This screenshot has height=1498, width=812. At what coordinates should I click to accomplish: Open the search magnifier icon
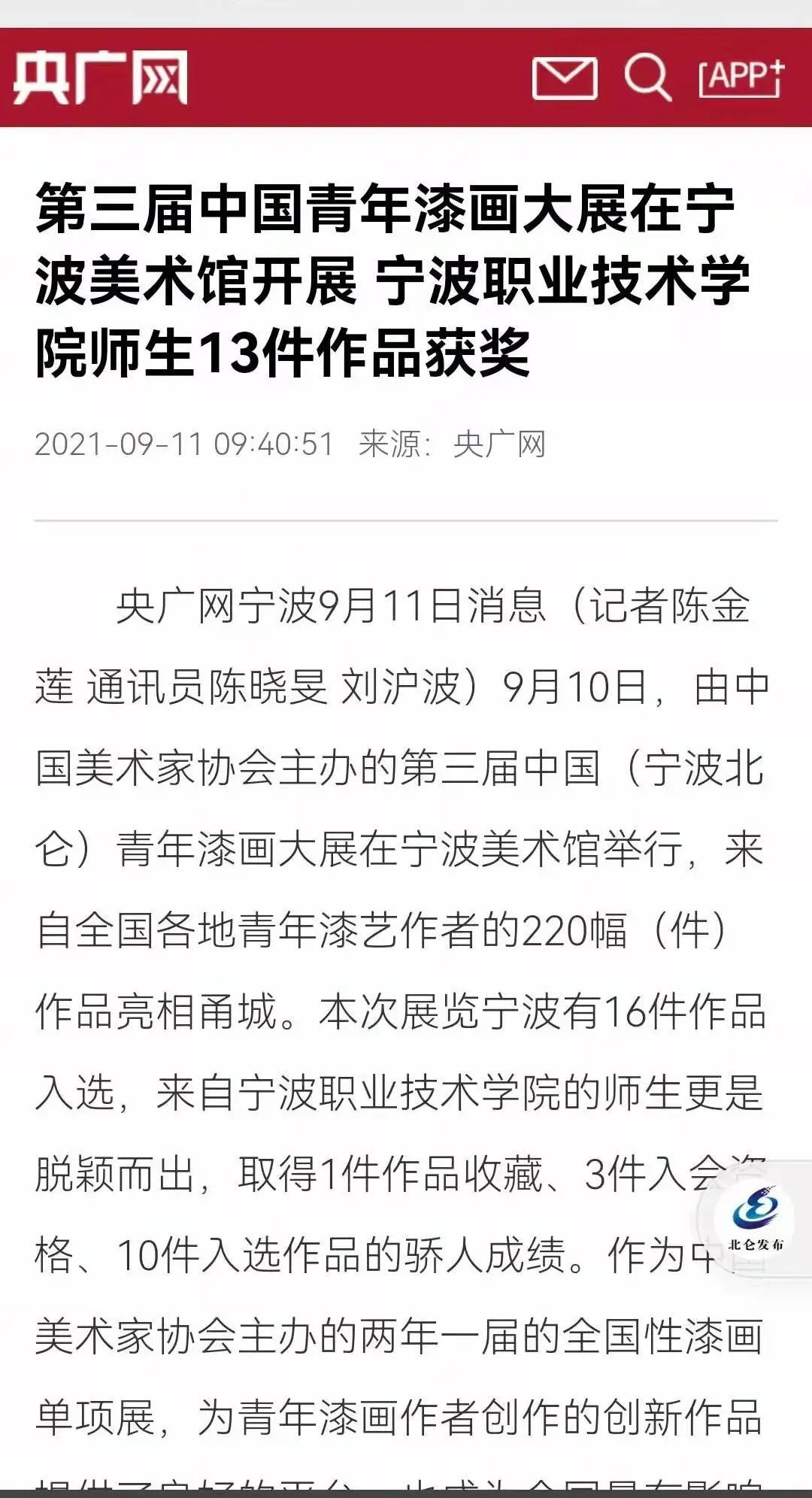(647, 77)
